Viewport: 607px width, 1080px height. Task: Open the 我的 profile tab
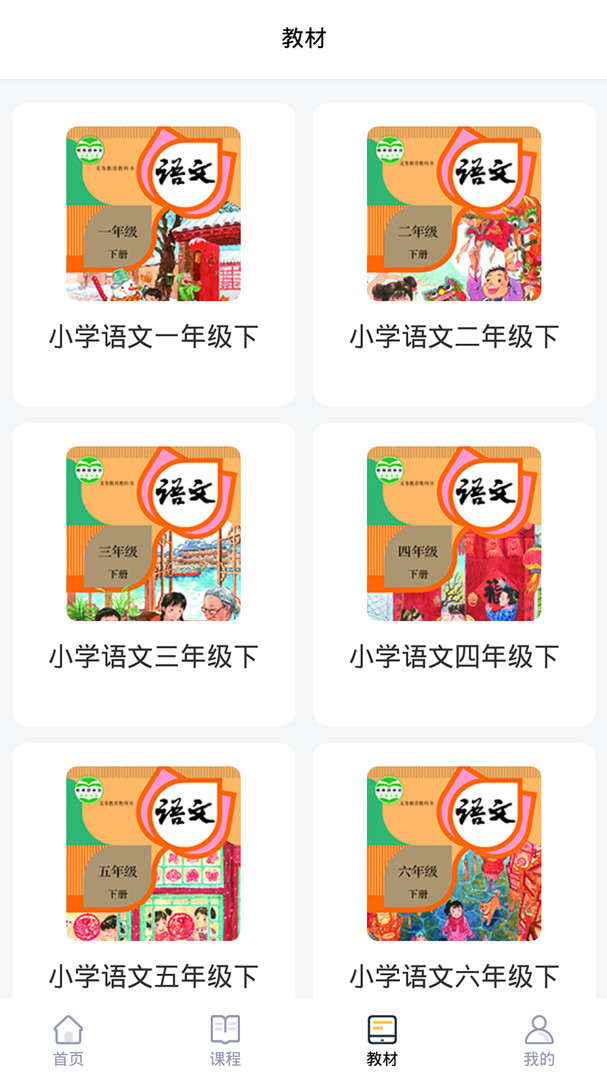539,1040
